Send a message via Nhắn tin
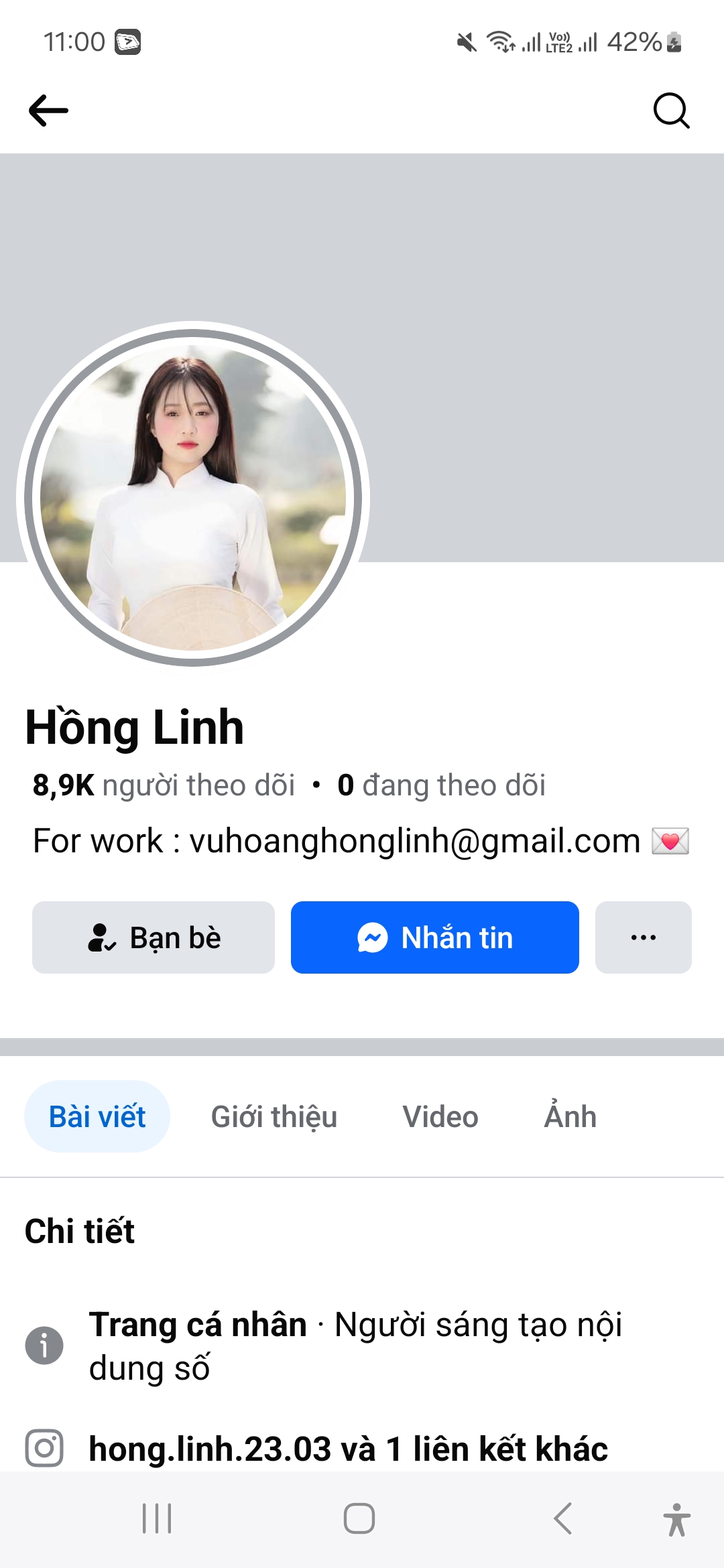Viewport: 724px width, 1568px height. pos(434,937)
